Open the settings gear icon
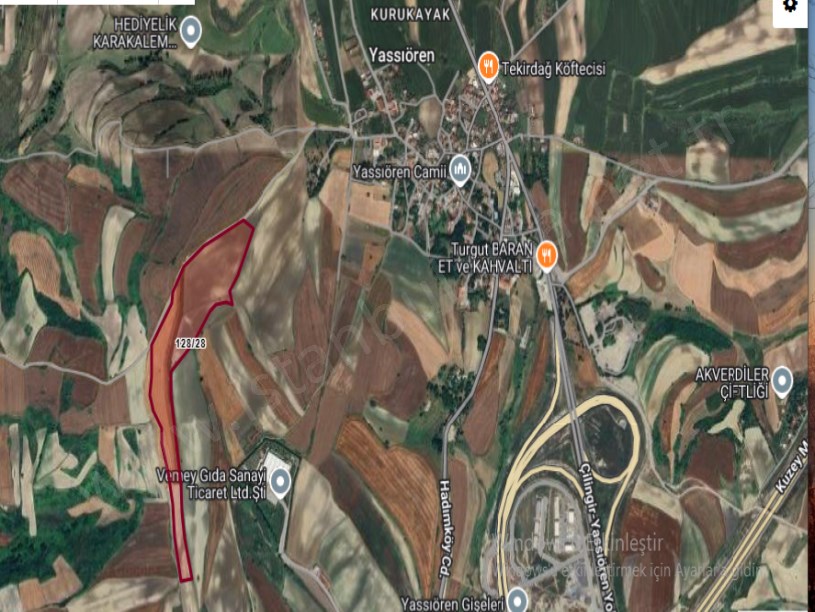815x612 pixels. pyautogui.click(x=790, y=6)
